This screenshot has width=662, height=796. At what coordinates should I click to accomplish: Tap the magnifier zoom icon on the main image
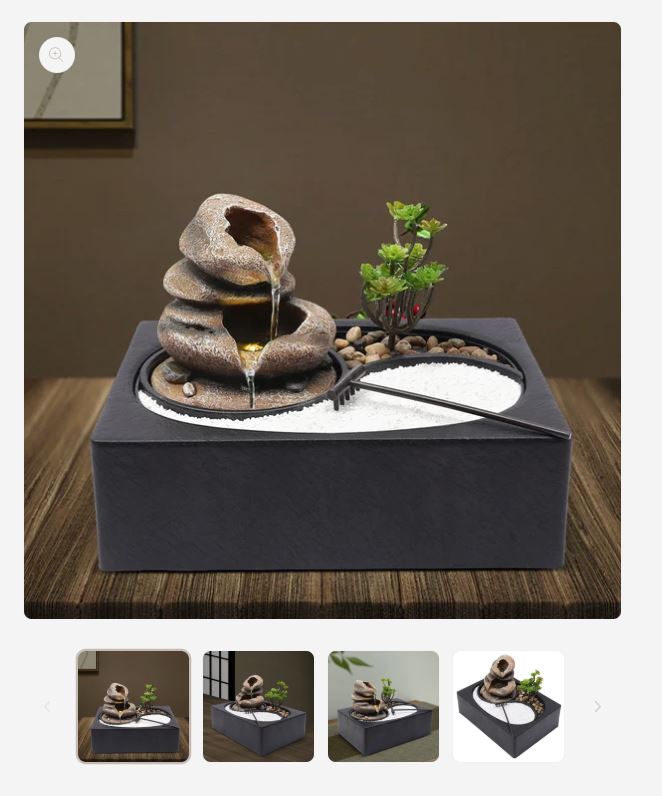57,55
